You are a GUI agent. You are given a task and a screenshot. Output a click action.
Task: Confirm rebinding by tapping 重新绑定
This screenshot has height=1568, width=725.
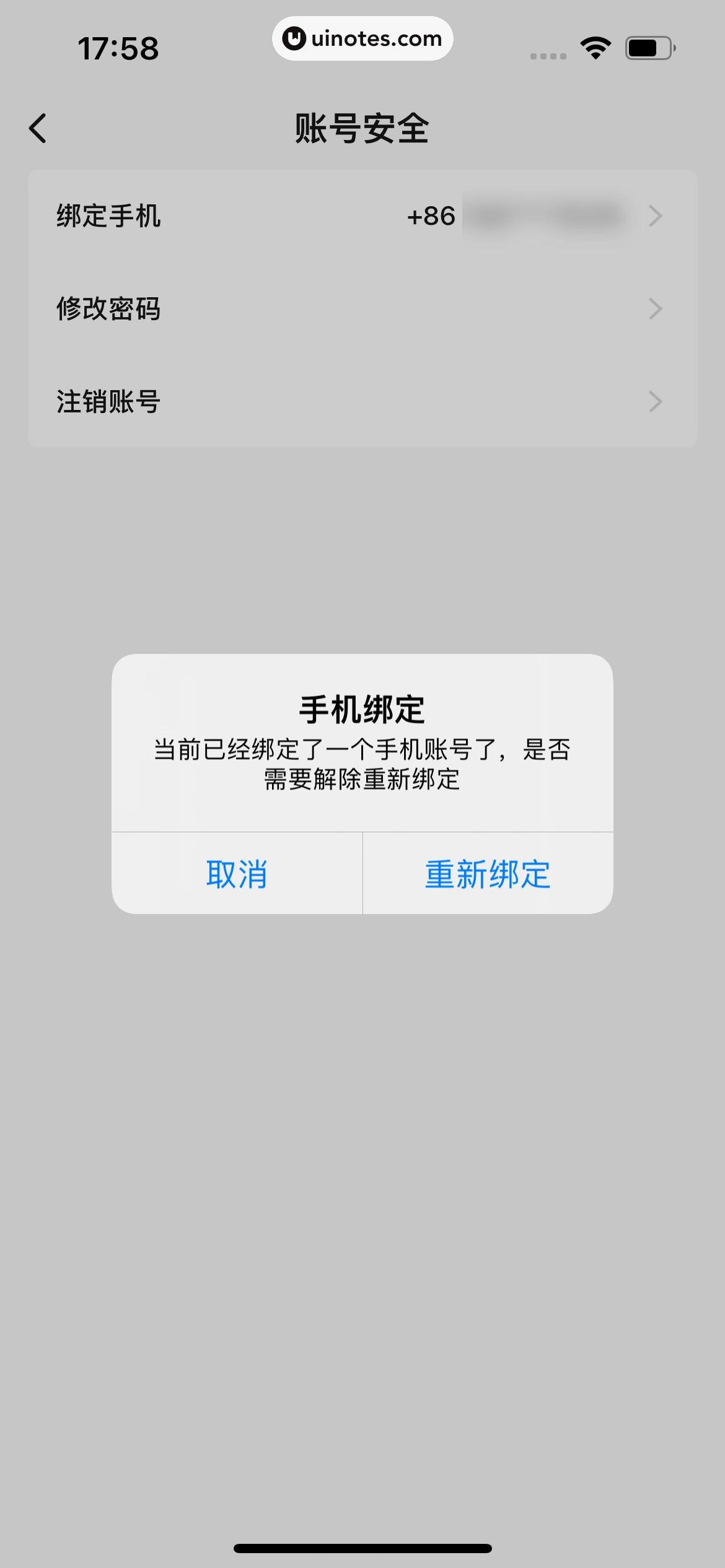[x=487, y=873]
